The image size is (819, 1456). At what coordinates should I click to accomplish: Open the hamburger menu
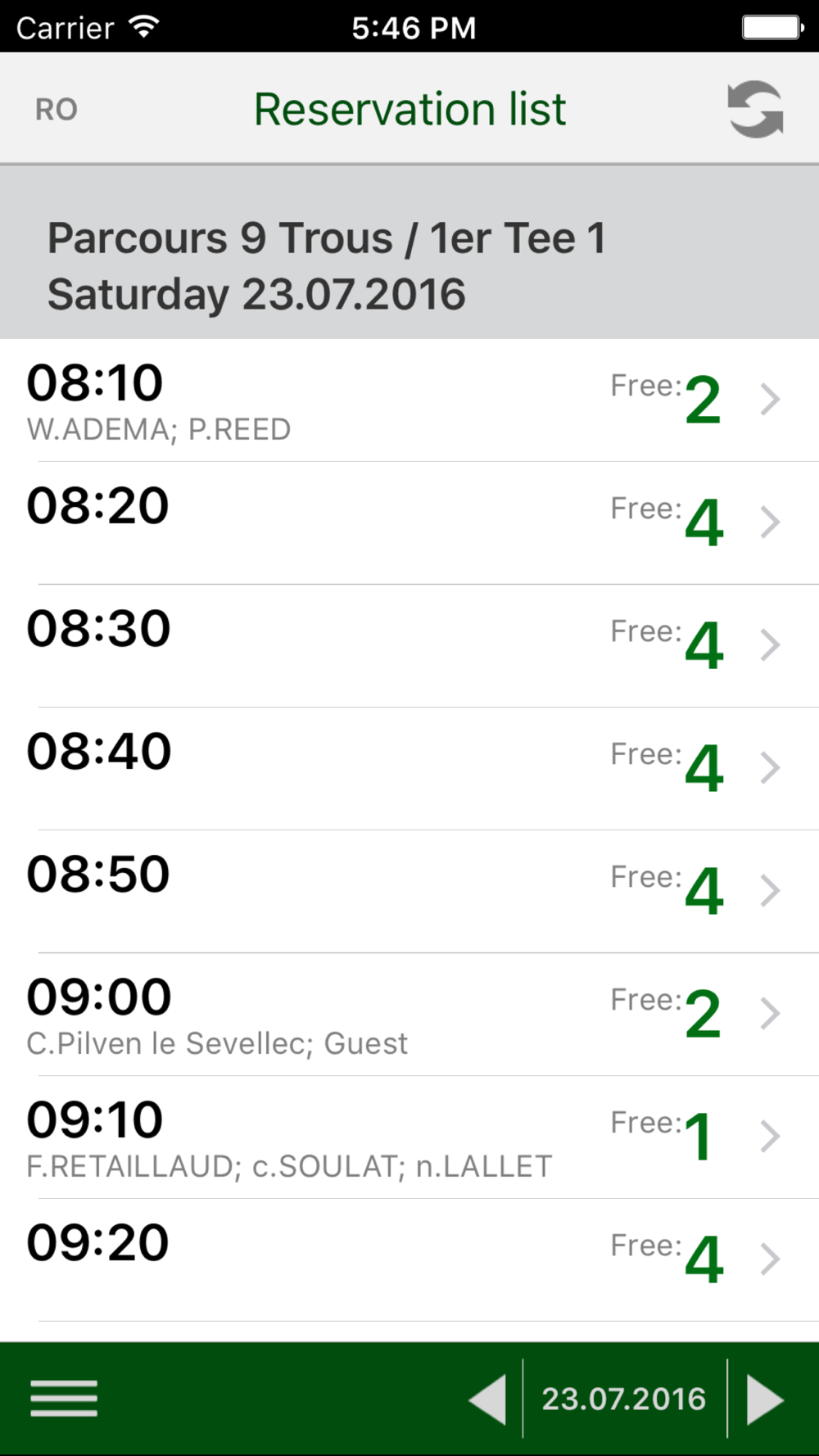tap(64, 1399)
